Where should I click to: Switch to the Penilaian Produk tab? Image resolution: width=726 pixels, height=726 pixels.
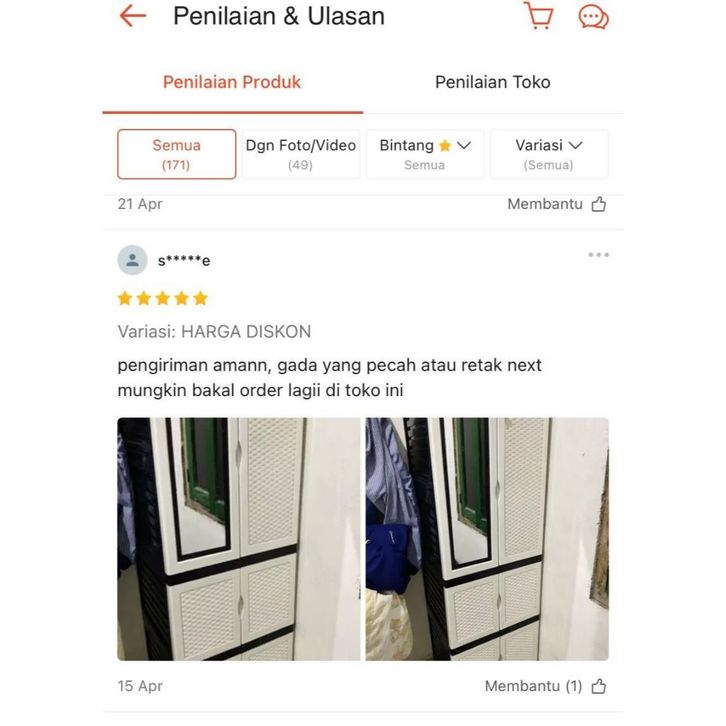pos(232,82)
